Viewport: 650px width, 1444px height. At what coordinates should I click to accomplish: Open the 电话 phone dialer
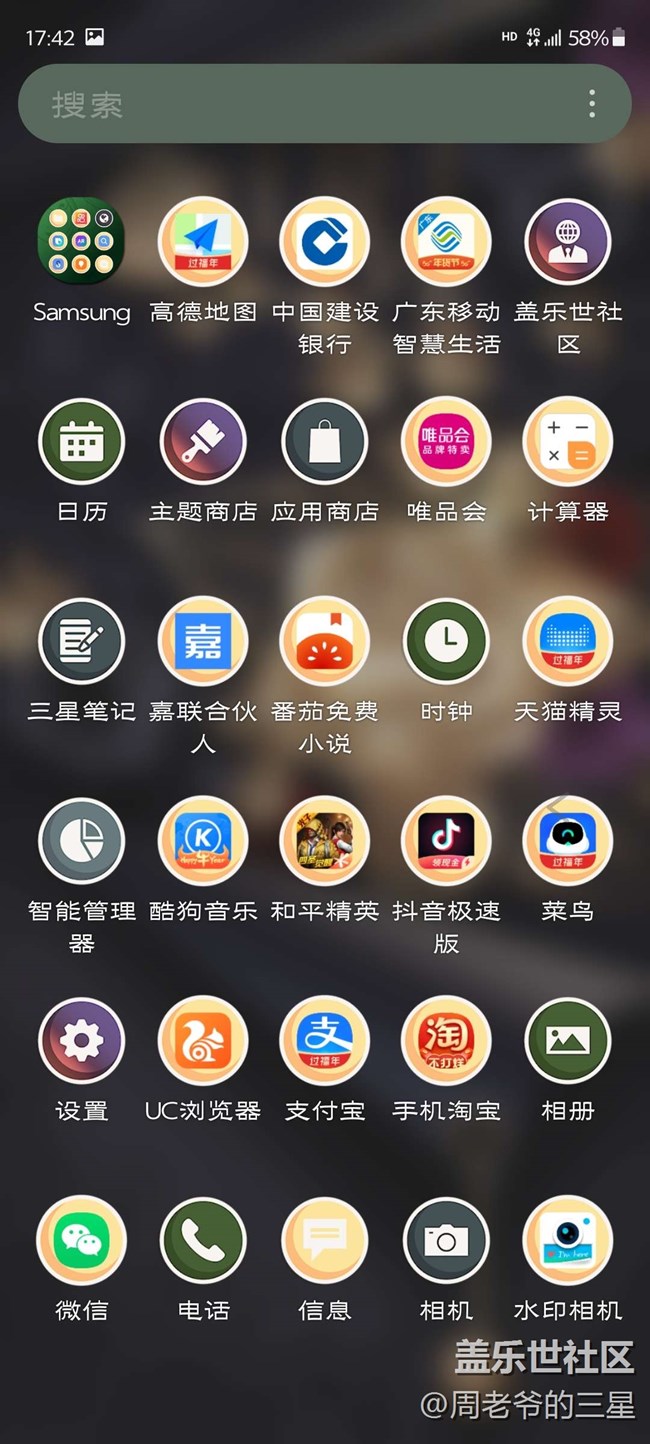(x=203, y=1241)
